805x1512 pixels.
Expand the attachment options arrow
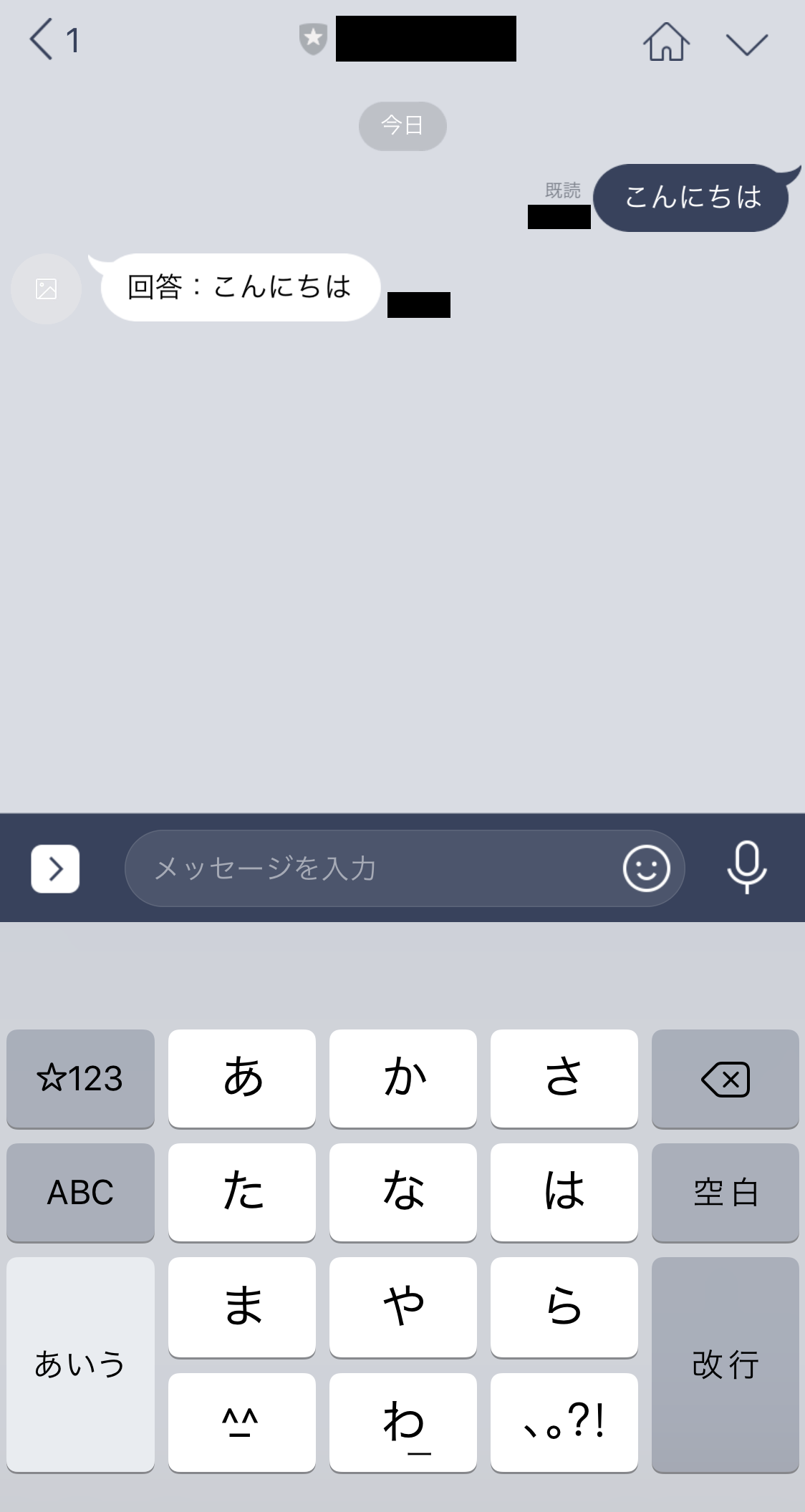point(55,868)
